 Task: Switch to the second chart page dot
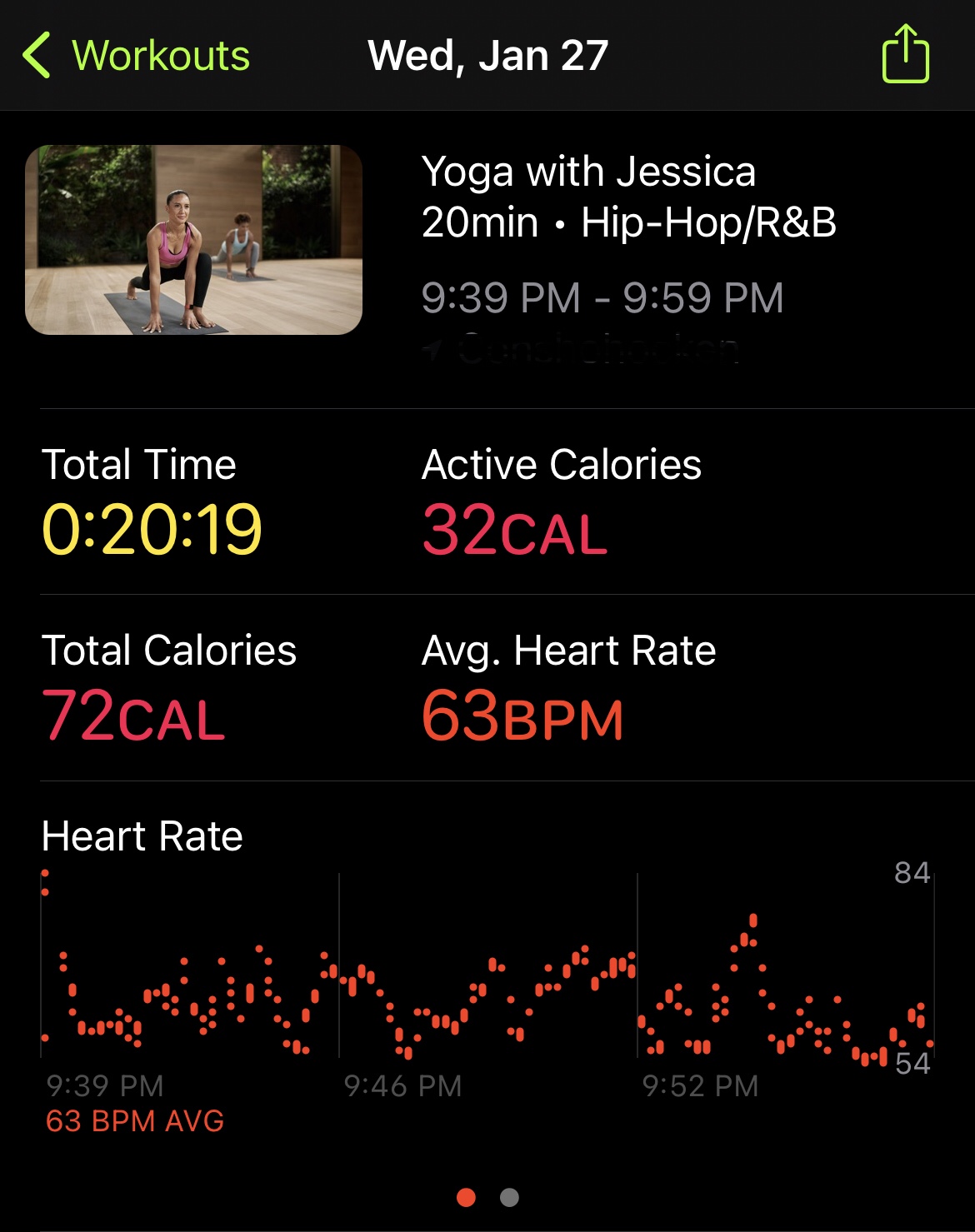(x=509, y=1197)
